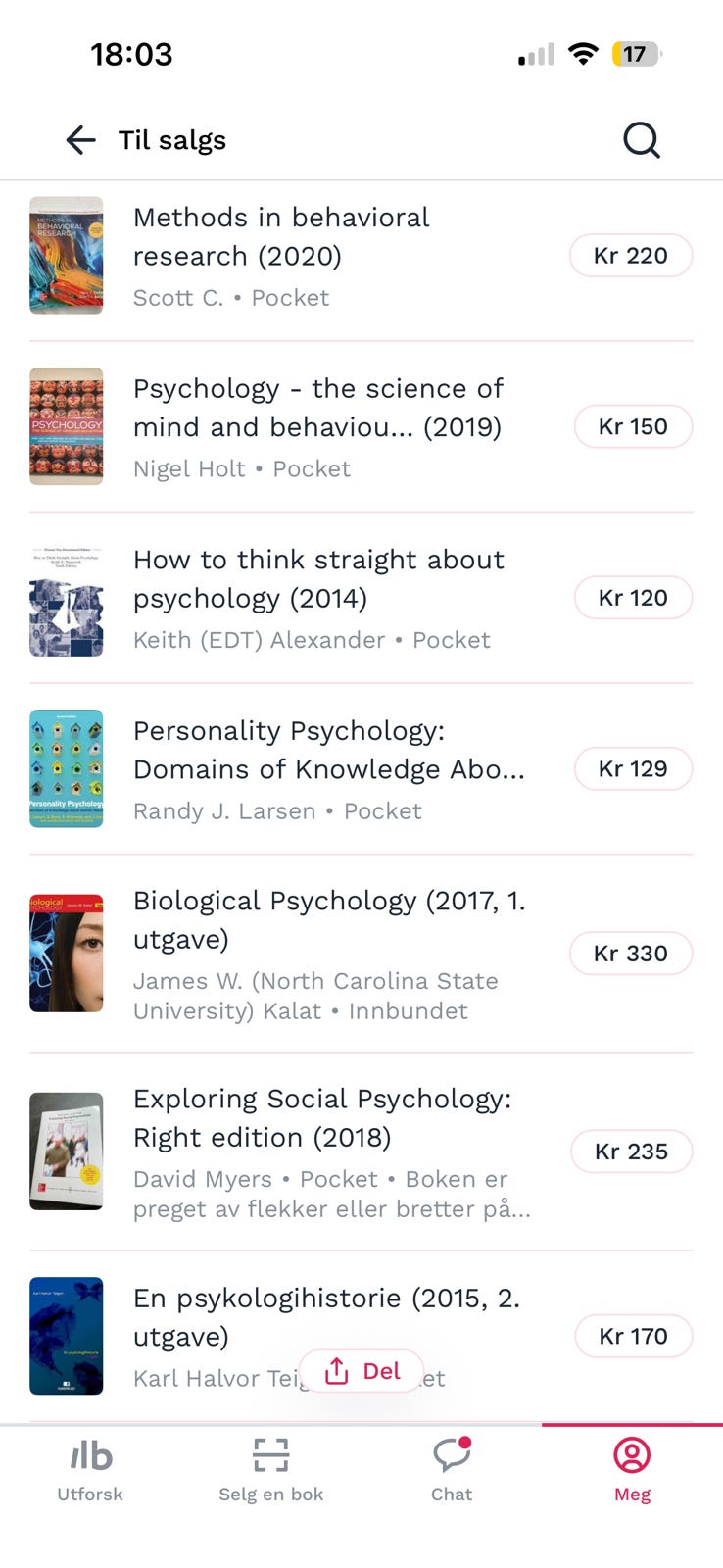The image size is (723, 1568).
Task: Open the Chat tab
Action: 452,1470
